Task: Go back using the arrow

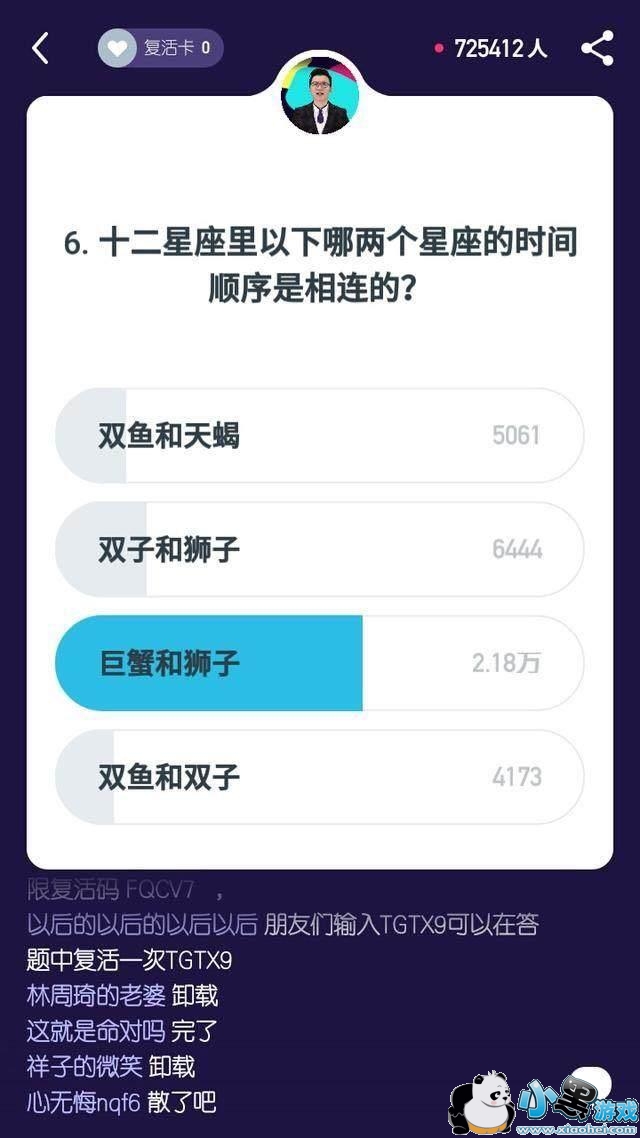Action: (x=40, y=48)
